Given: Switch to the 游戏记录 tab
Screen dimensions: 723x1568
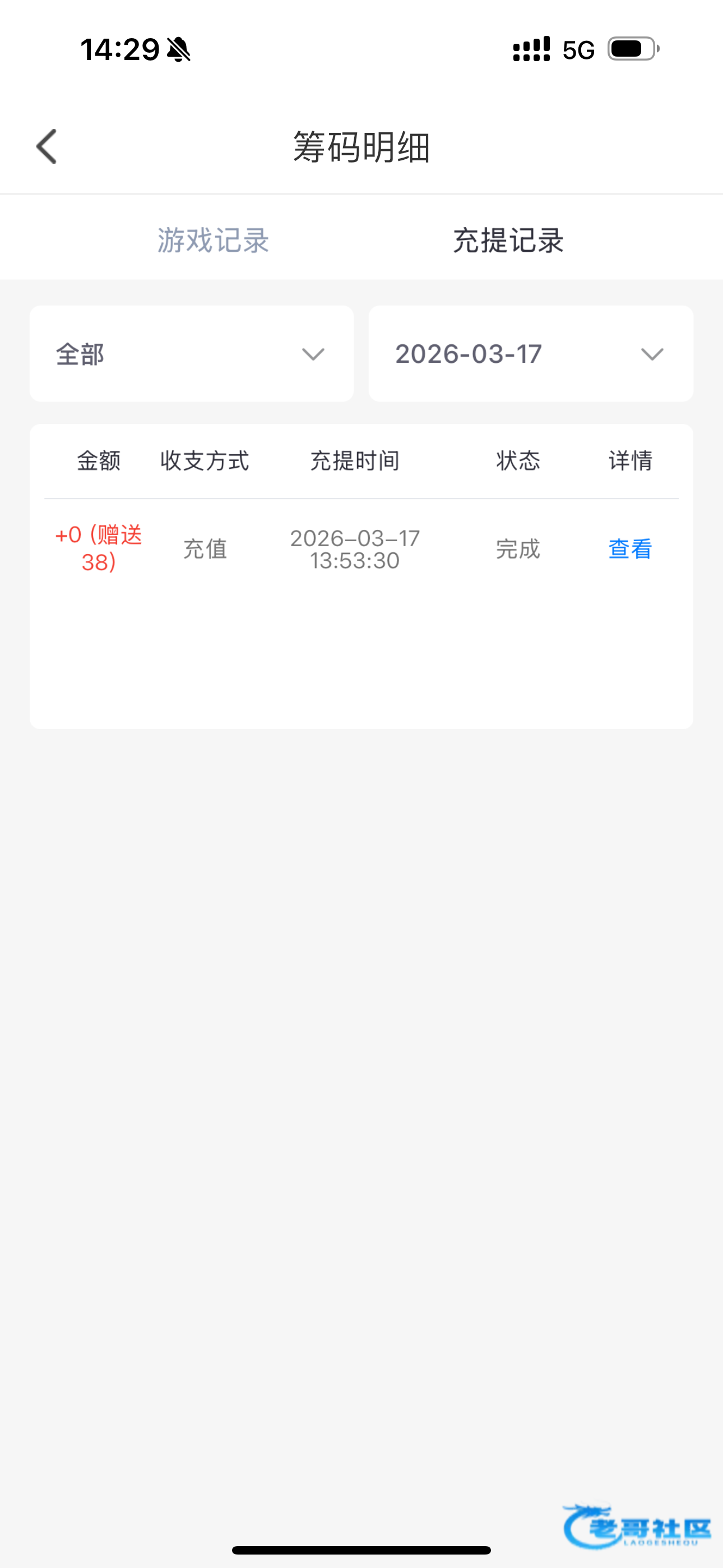Looking at the screenshot, I should click(214, 240).
